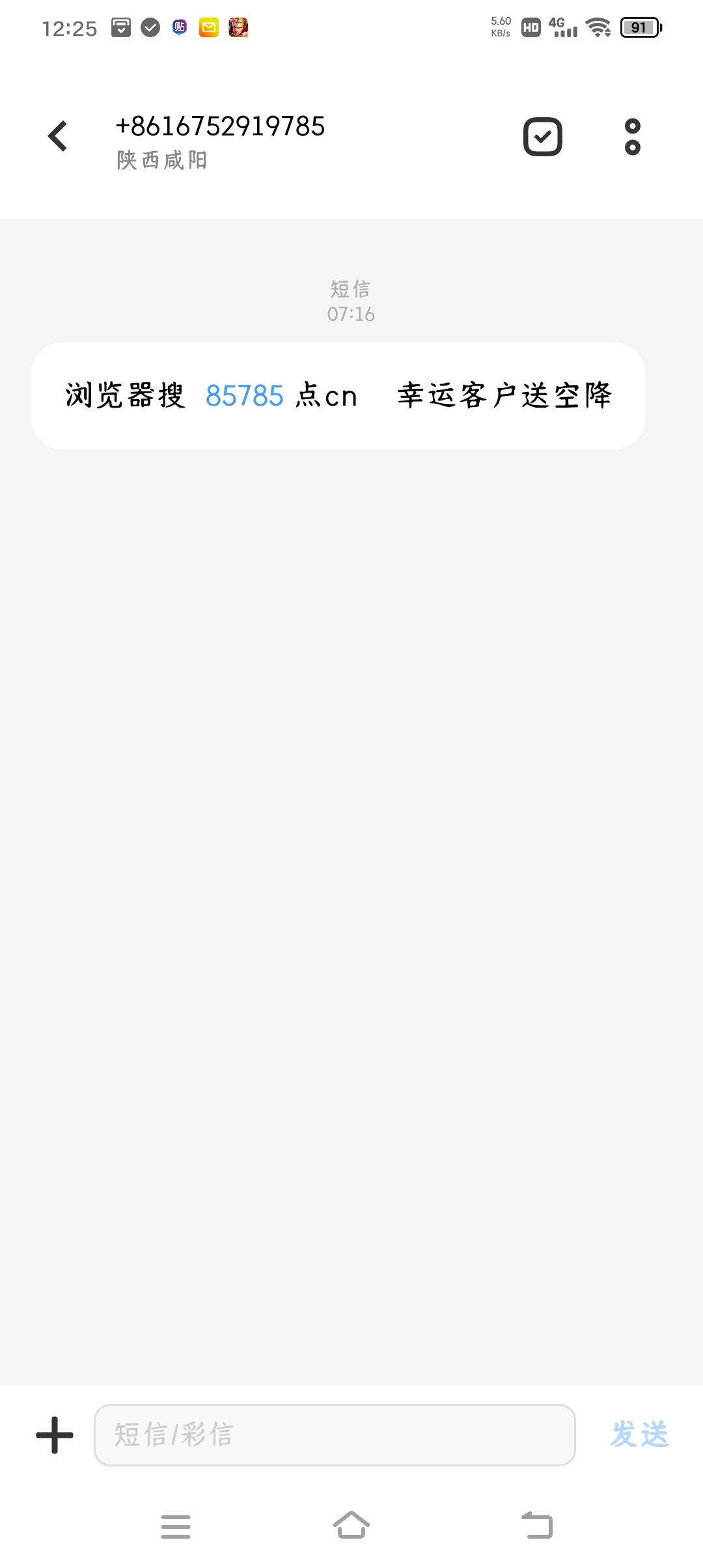Open the three-dot overflow menu
Image resolution: width=703 pixels, height=1568 pixels.
click(632, 137)
